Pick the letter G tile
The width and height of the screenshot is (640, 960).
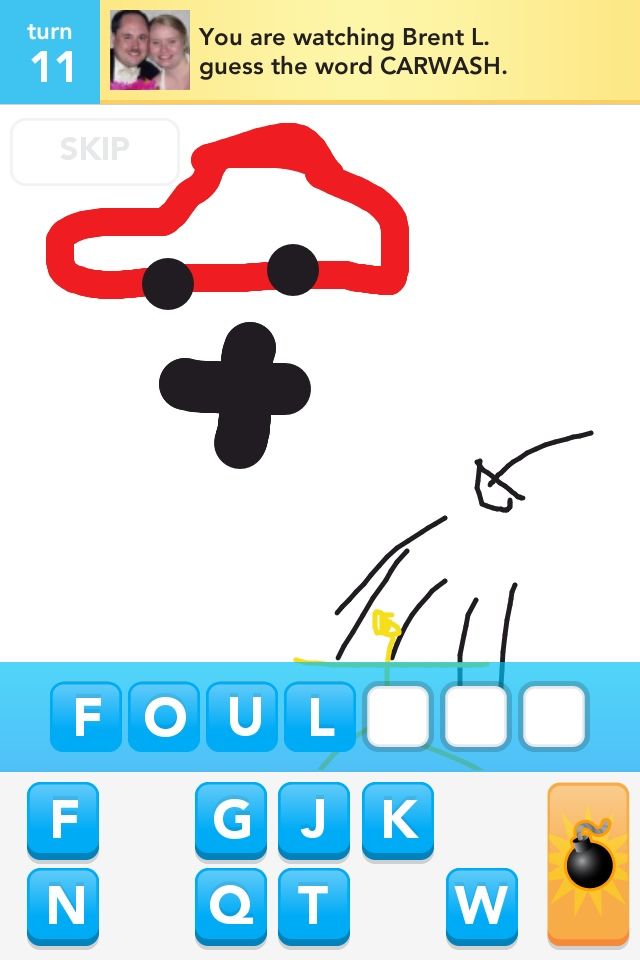(231, 820)
